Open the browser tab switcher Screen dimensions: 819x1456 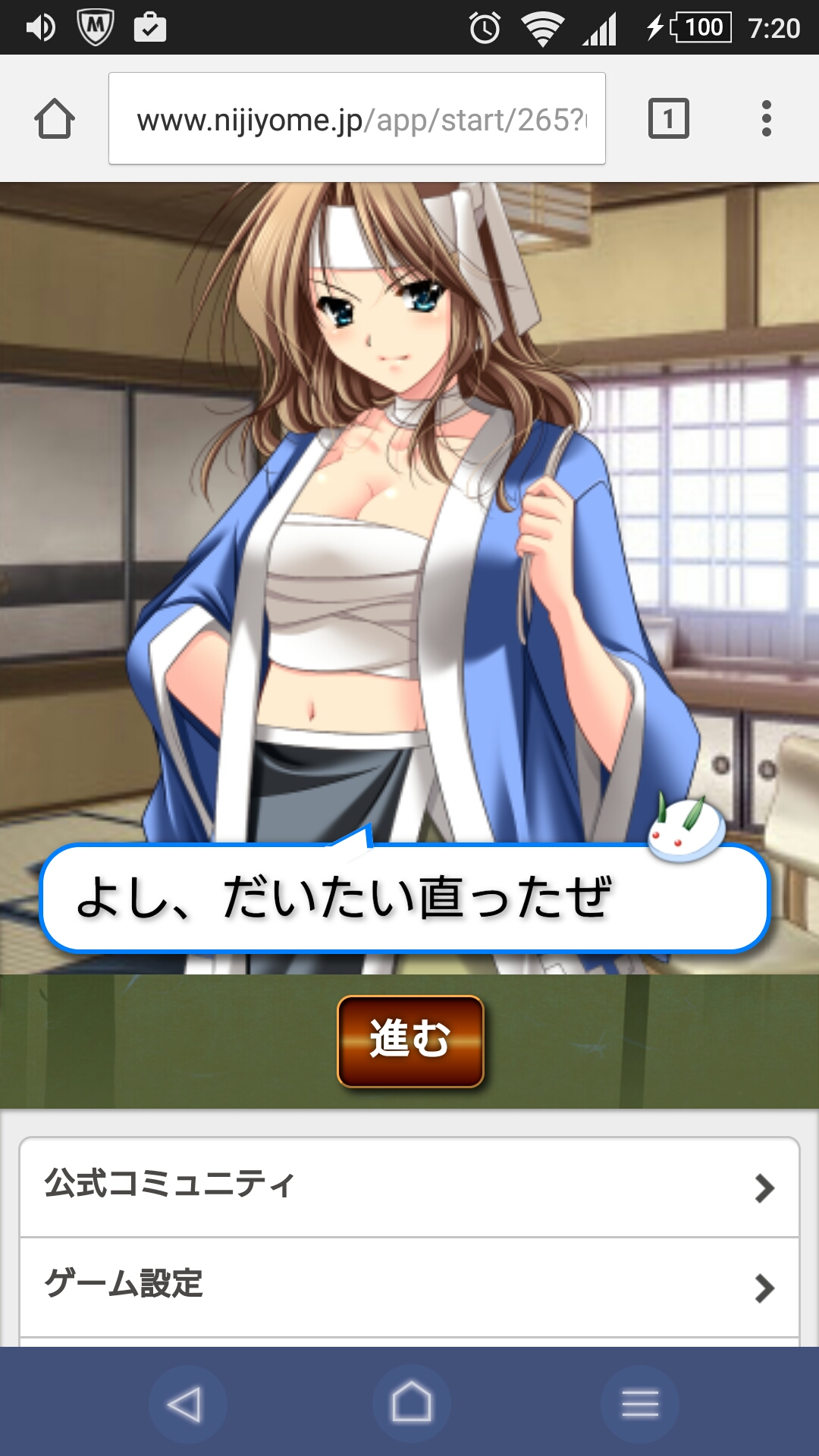pyautogui.click(x=668, y=119)
